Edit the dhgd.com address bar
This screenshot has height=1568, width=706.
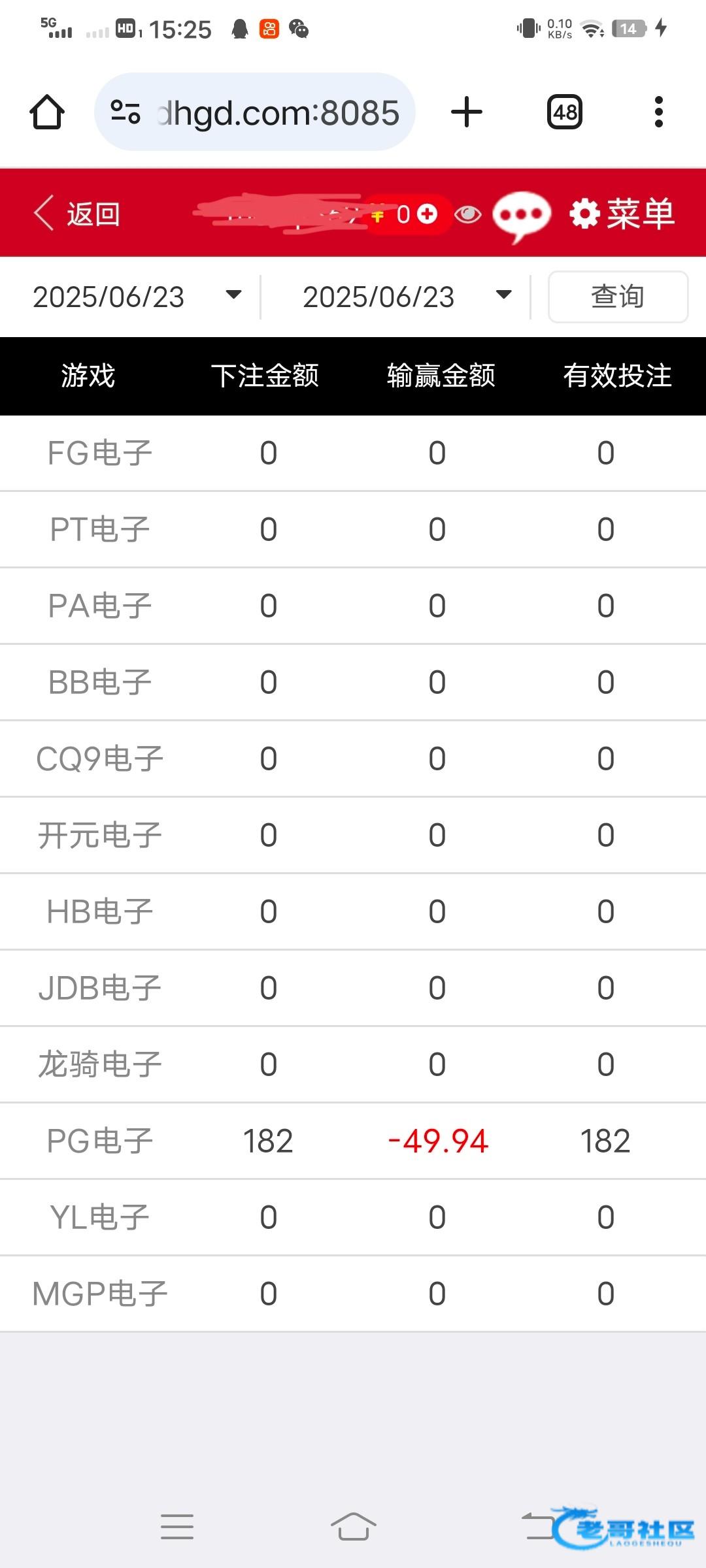pos(255,112)
